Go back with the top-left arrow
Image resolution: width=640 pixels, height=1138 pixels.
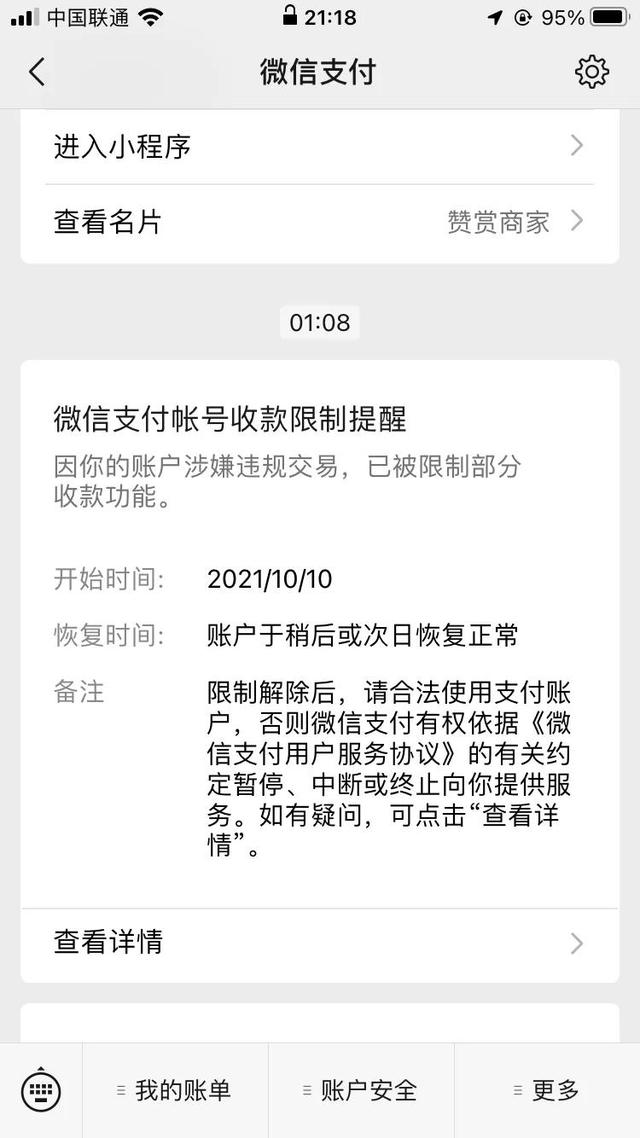pyautogui.click(x=37, y=72)
